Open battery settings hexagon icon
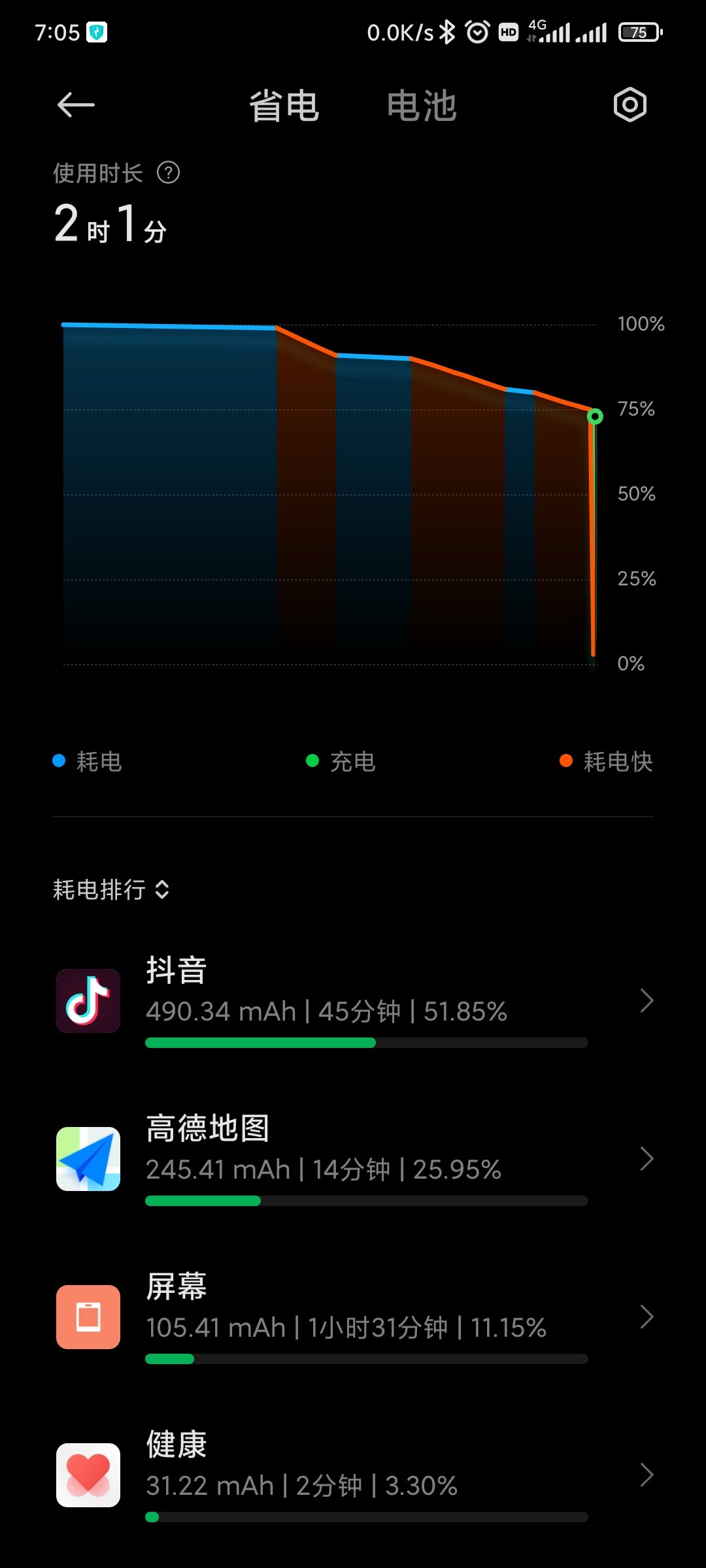 [630, 105]
